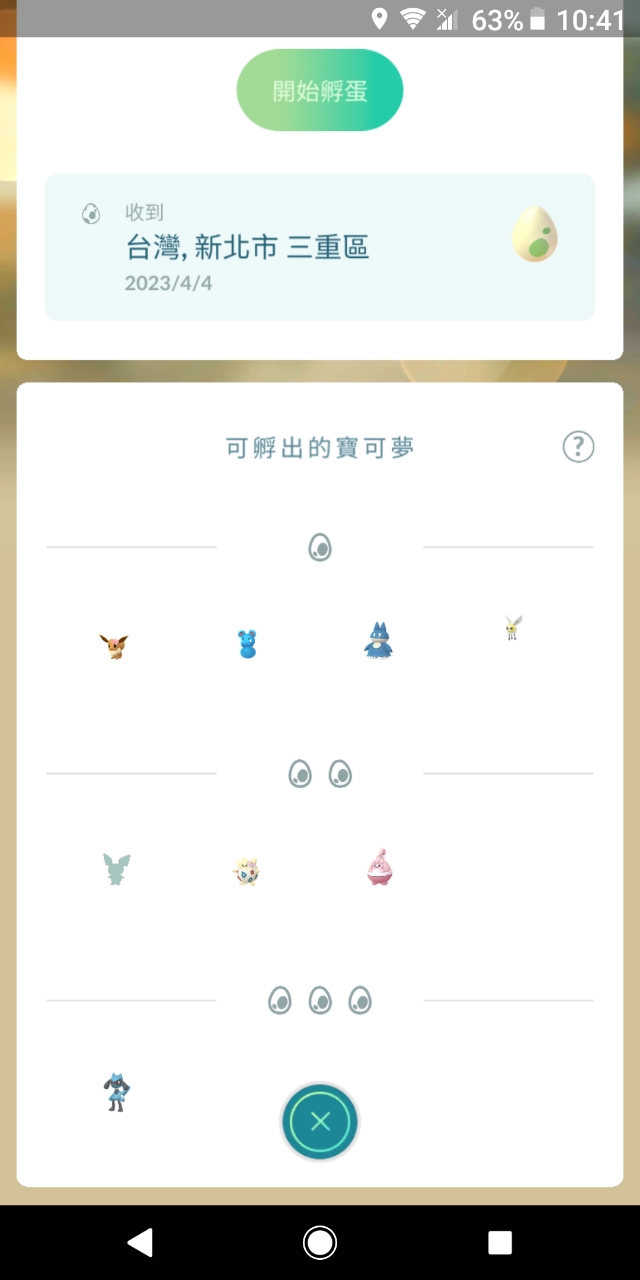The width and height of the screenshot is (640, 1280).
Task: Go back using system back button
Action: (140, 1242)
